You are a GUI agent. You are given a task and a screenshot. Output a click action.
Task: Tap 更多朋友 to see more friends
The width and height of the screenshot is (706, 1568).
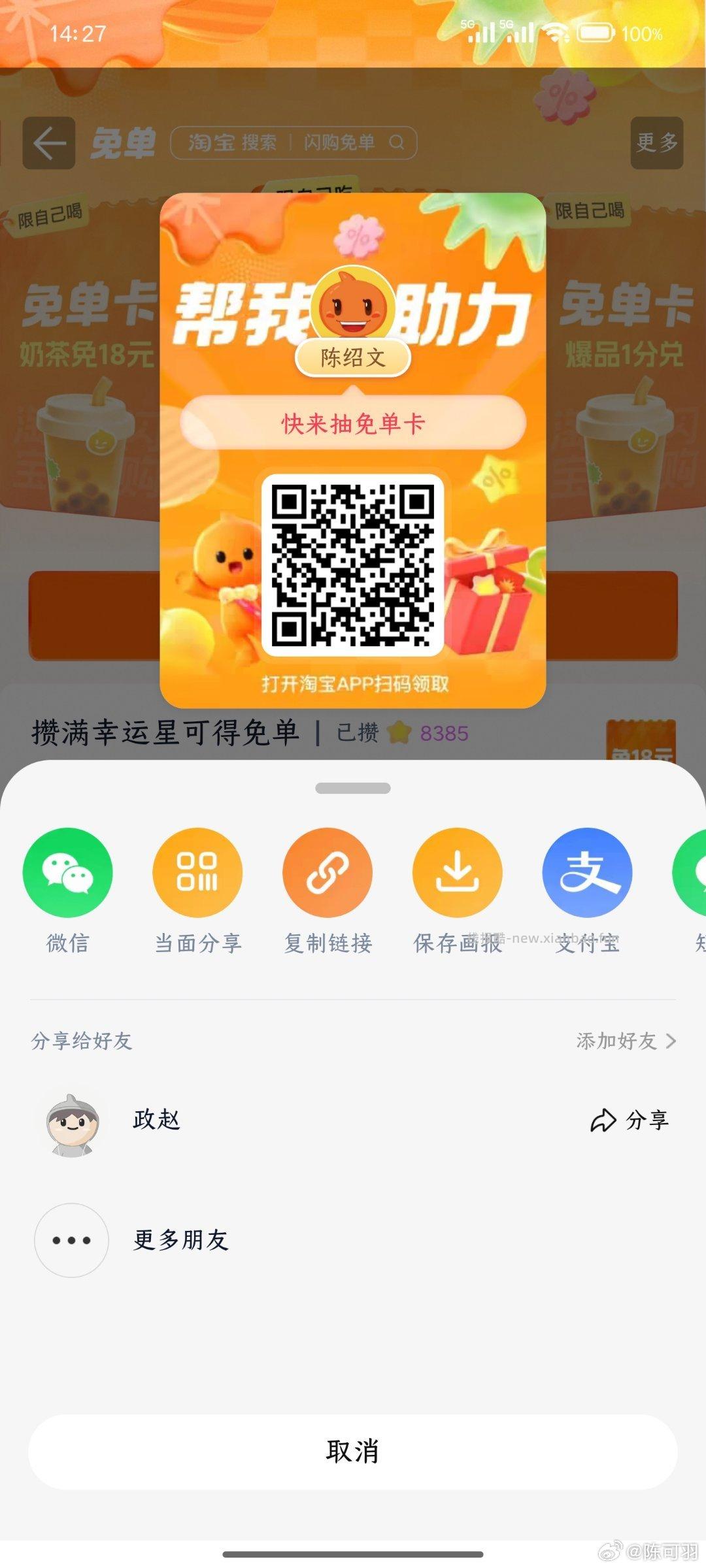coord(181,1241)
